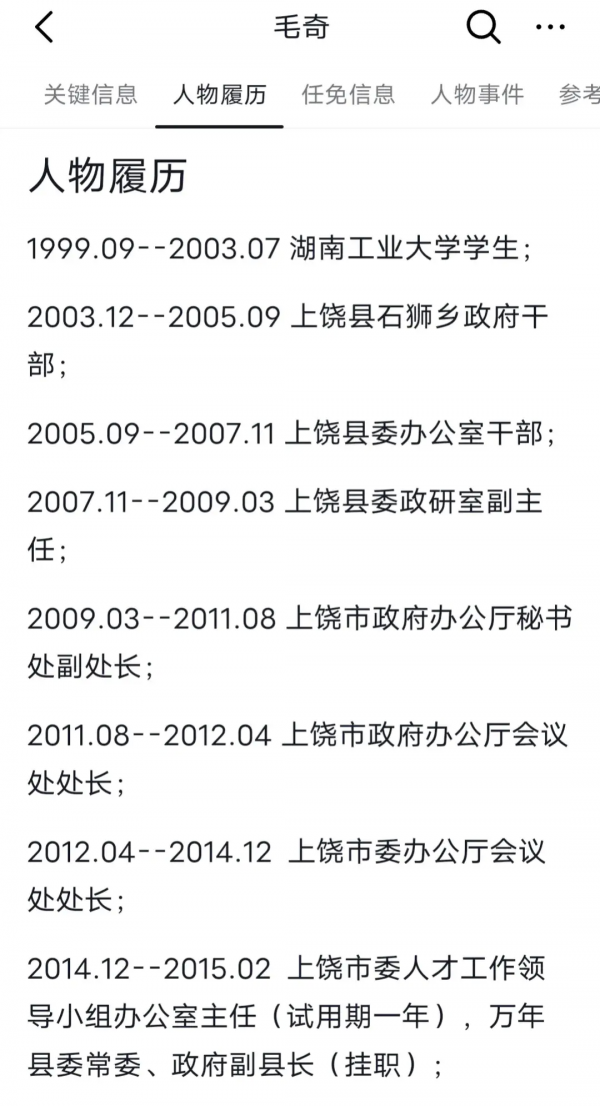The height and width of the screenshot is (1106, 600).
Task: Open the three-dot overflow menu
Action: point(550,28)
